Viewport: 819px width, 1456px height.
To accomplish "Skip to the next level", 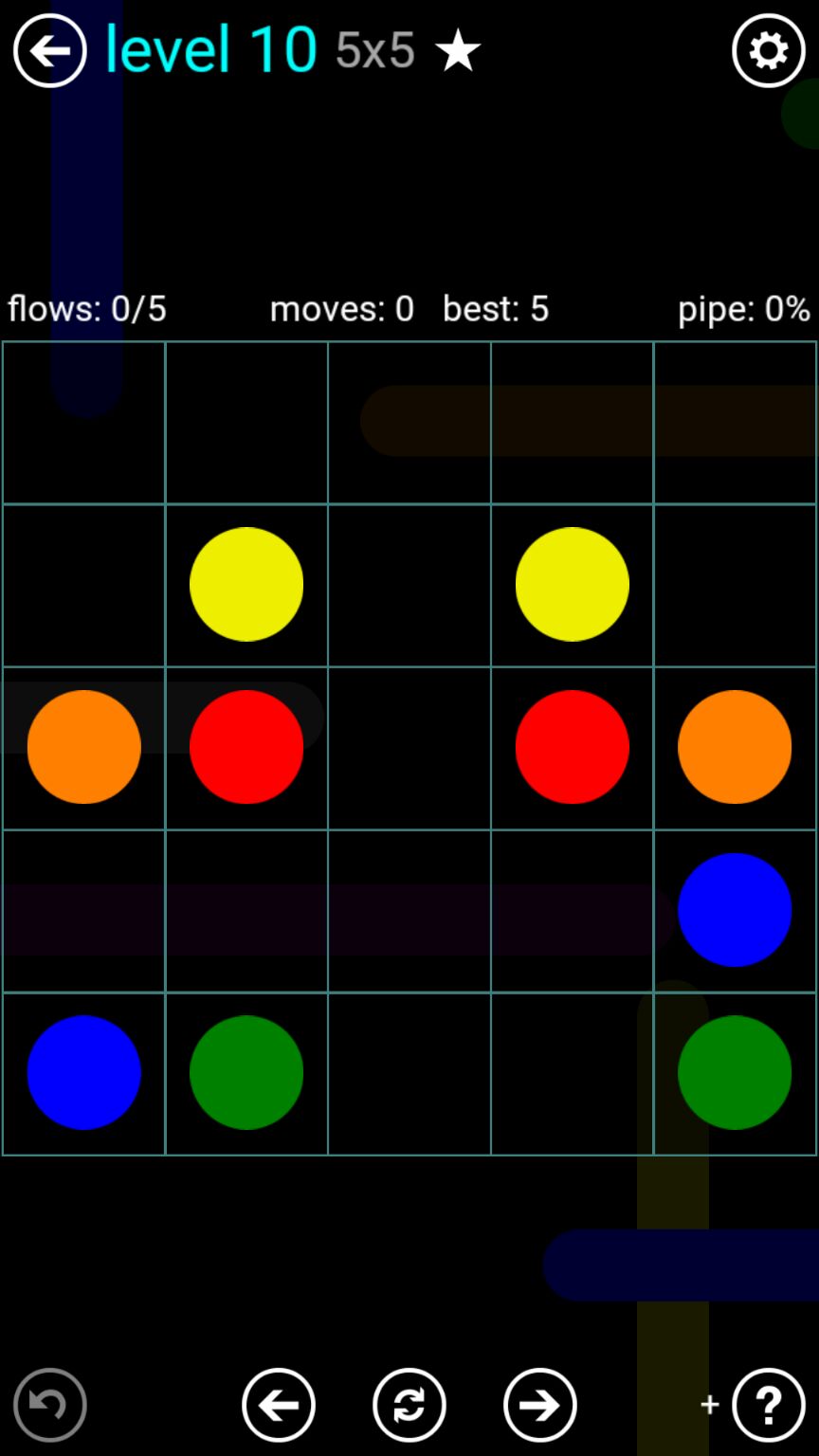I will tap(540, 1405).
